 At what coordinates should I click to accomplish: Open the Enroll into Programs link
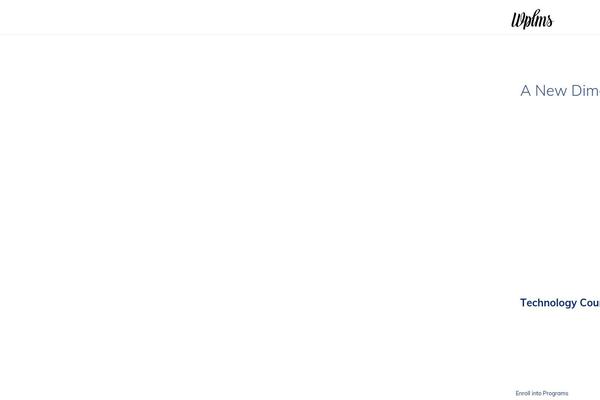pos(542,393)
